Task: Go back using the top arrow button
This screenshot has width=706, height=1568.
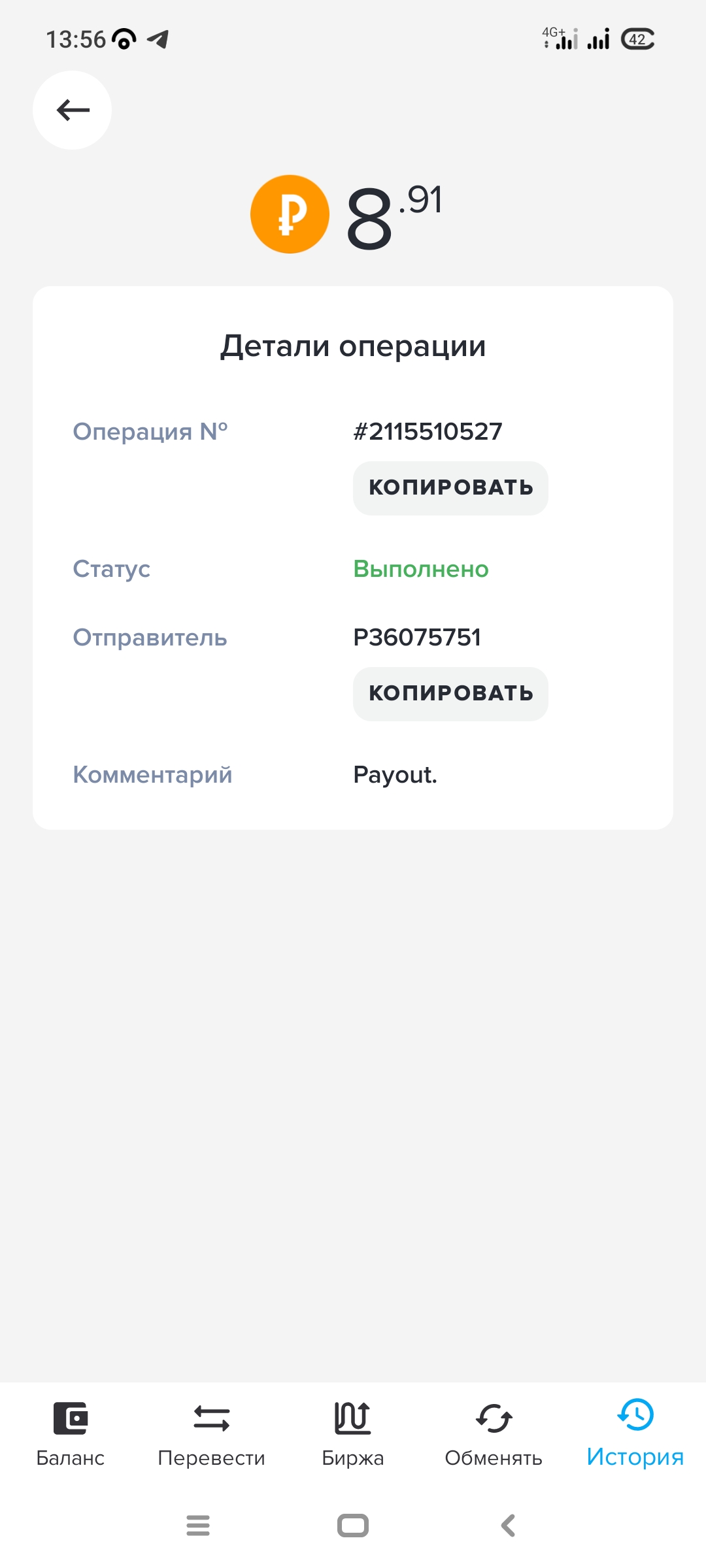Action: [72, 110]
